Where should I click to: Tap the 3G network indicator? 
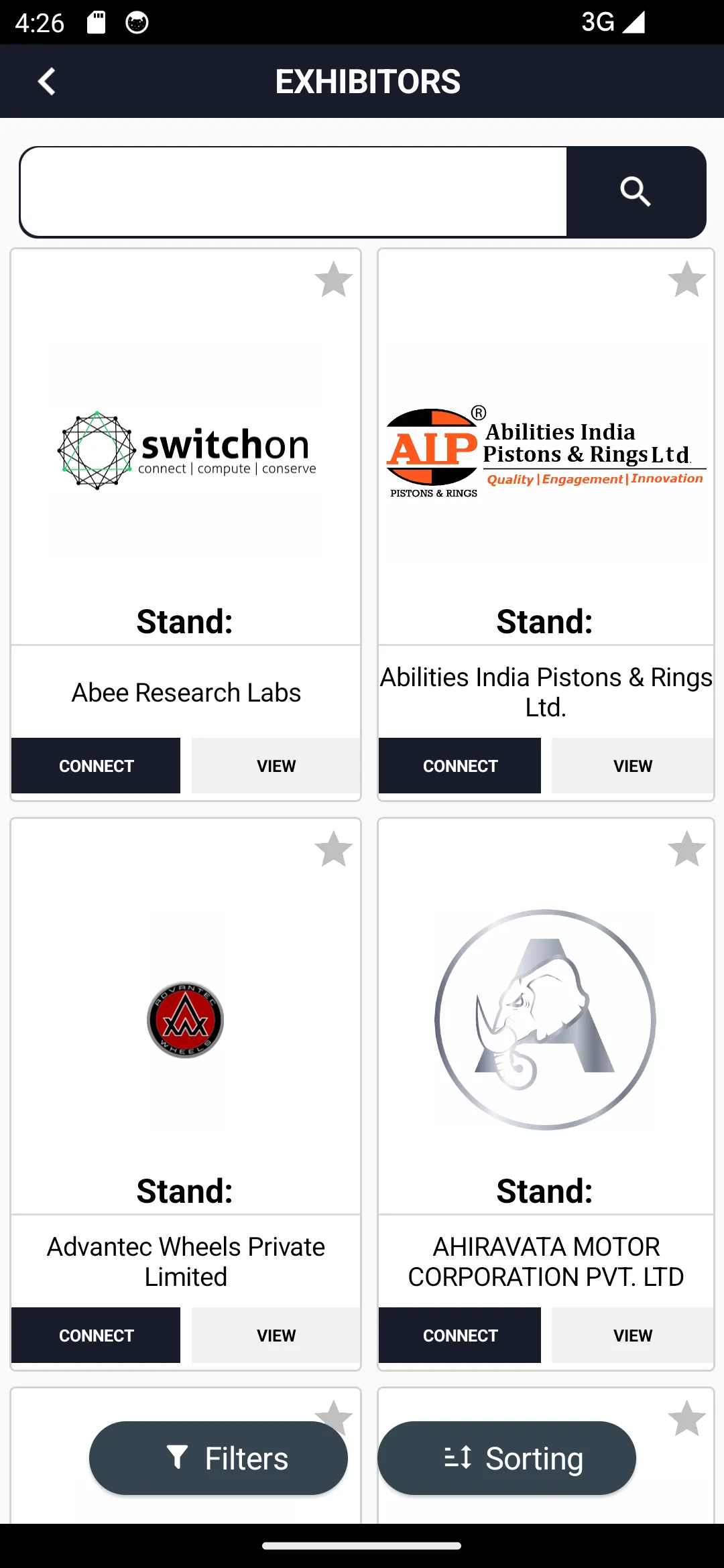click(599, 22)
